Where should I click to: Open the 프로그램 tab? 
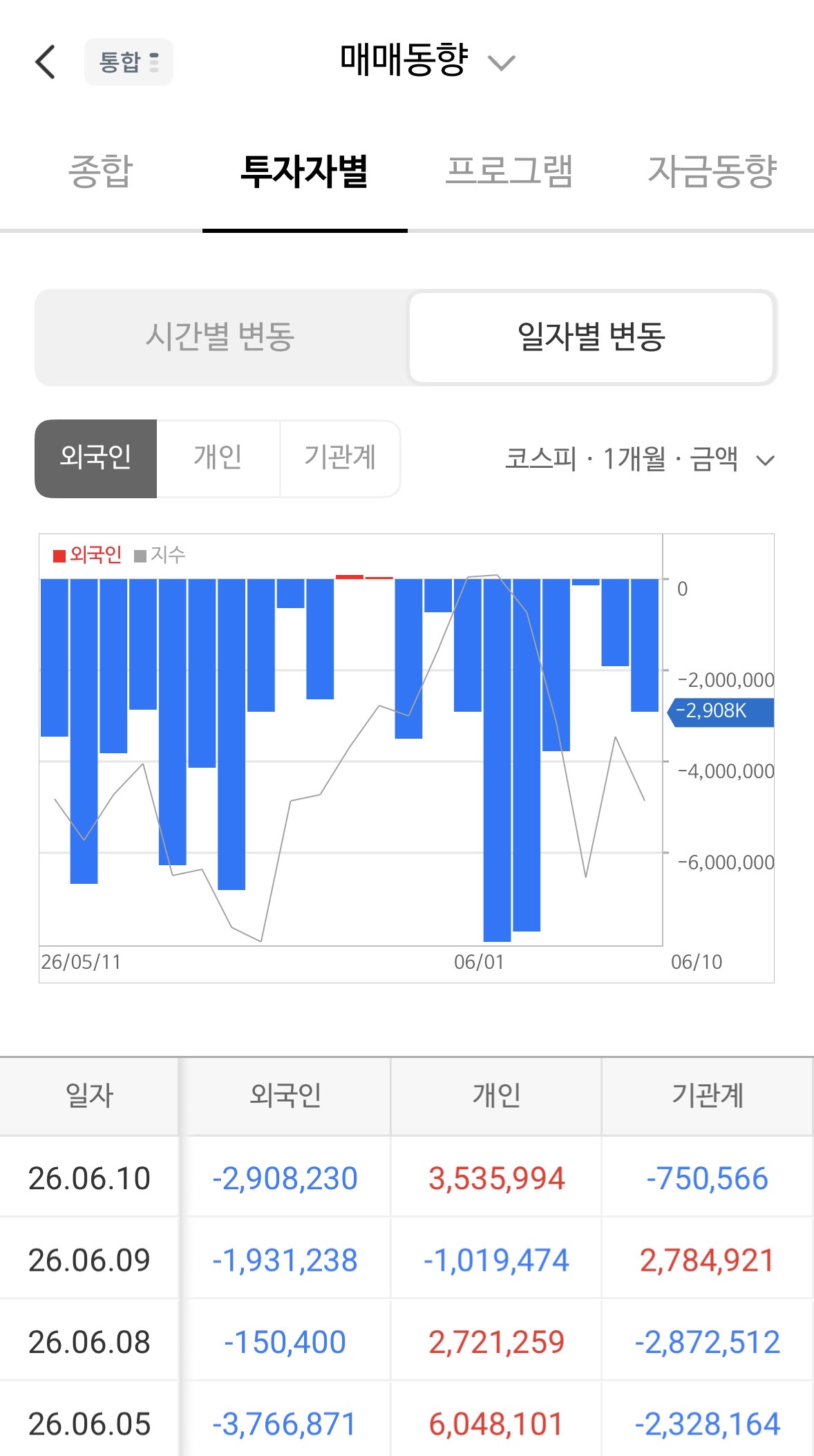click(509, 172)
